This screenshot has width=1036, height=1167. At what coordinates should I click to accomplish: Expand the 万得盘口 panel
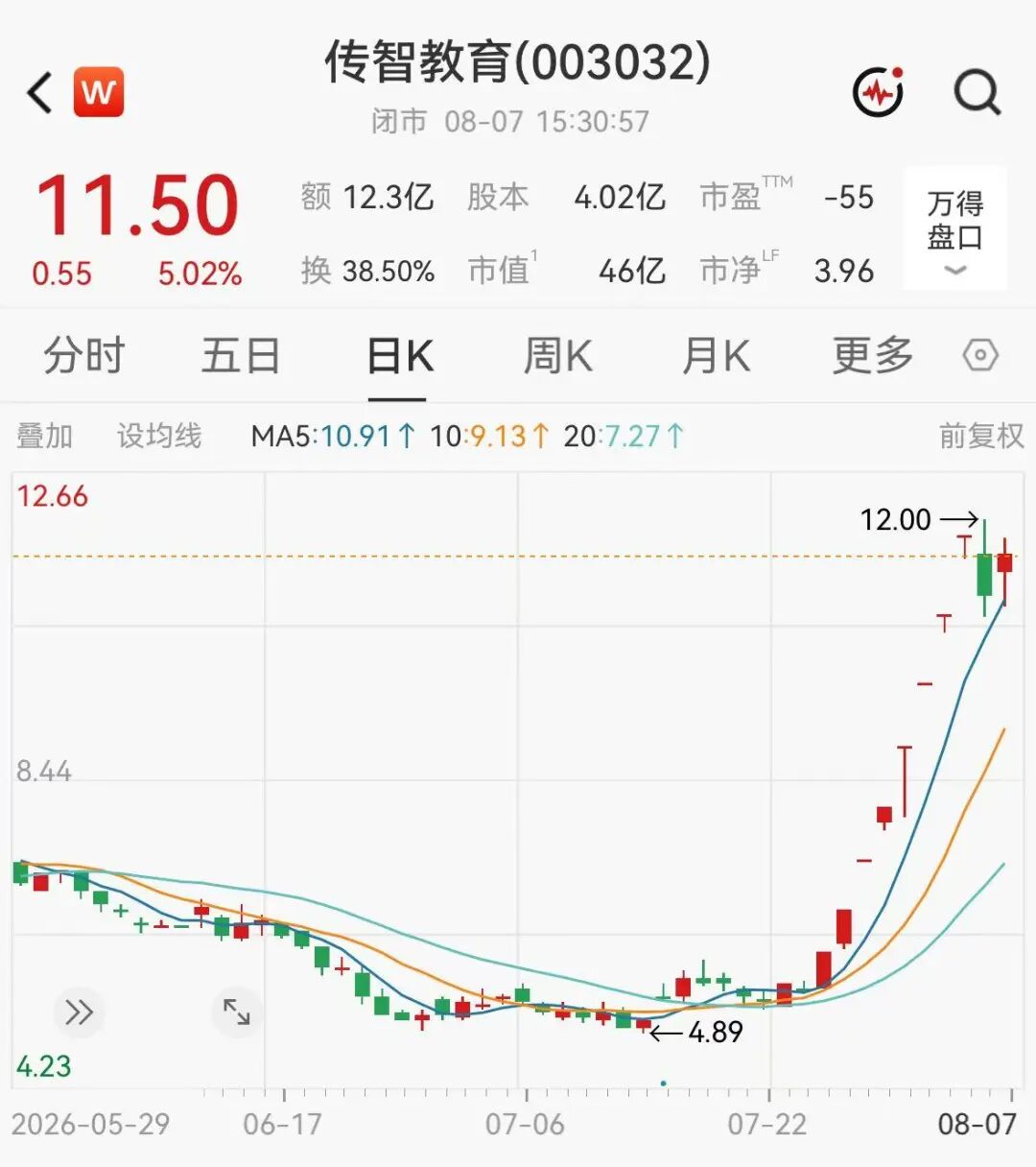(x=955, y=229)
